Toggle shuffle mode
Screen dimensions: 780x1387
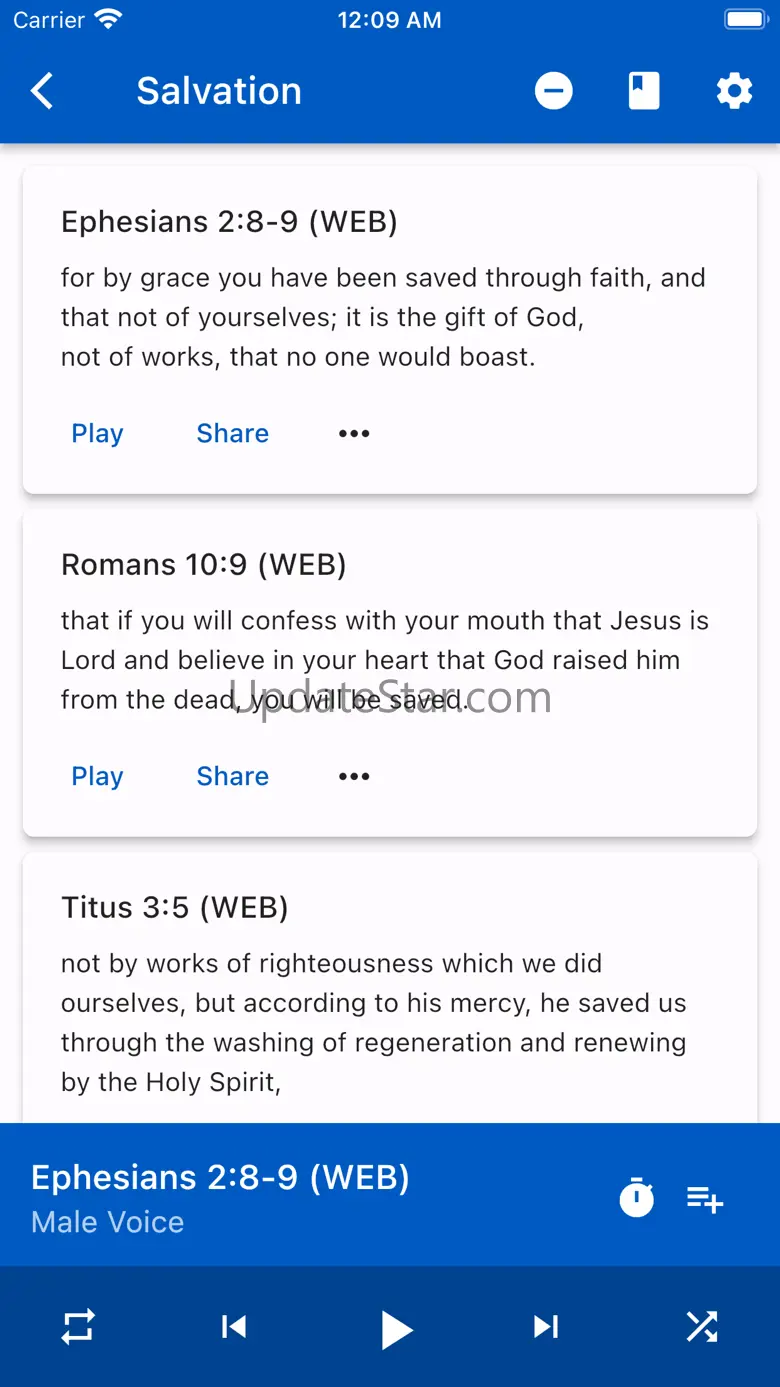pyautogui.click(x=702, y=1327)
